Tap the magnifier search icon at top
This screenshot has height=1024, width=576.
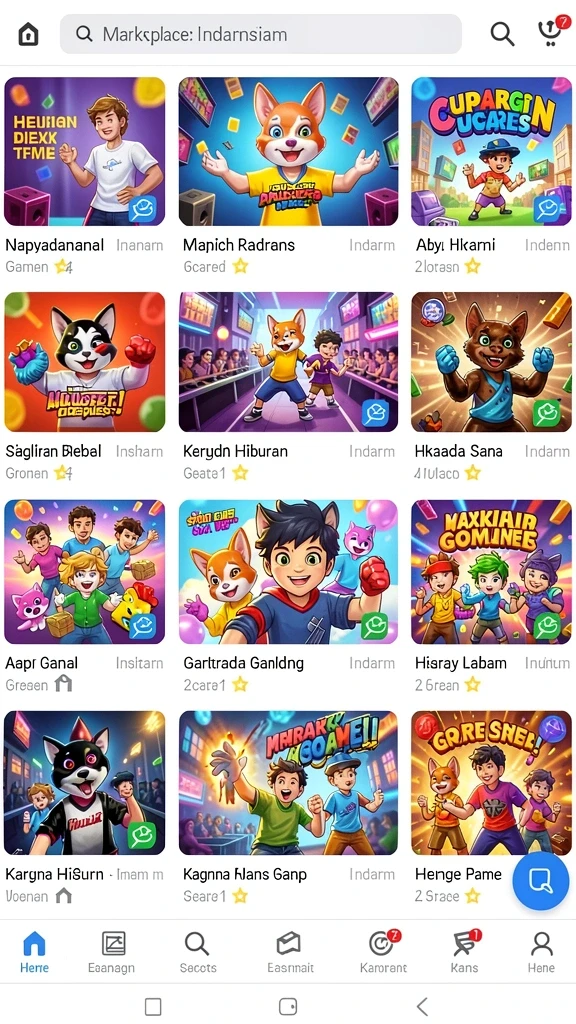tap(502, 33)
